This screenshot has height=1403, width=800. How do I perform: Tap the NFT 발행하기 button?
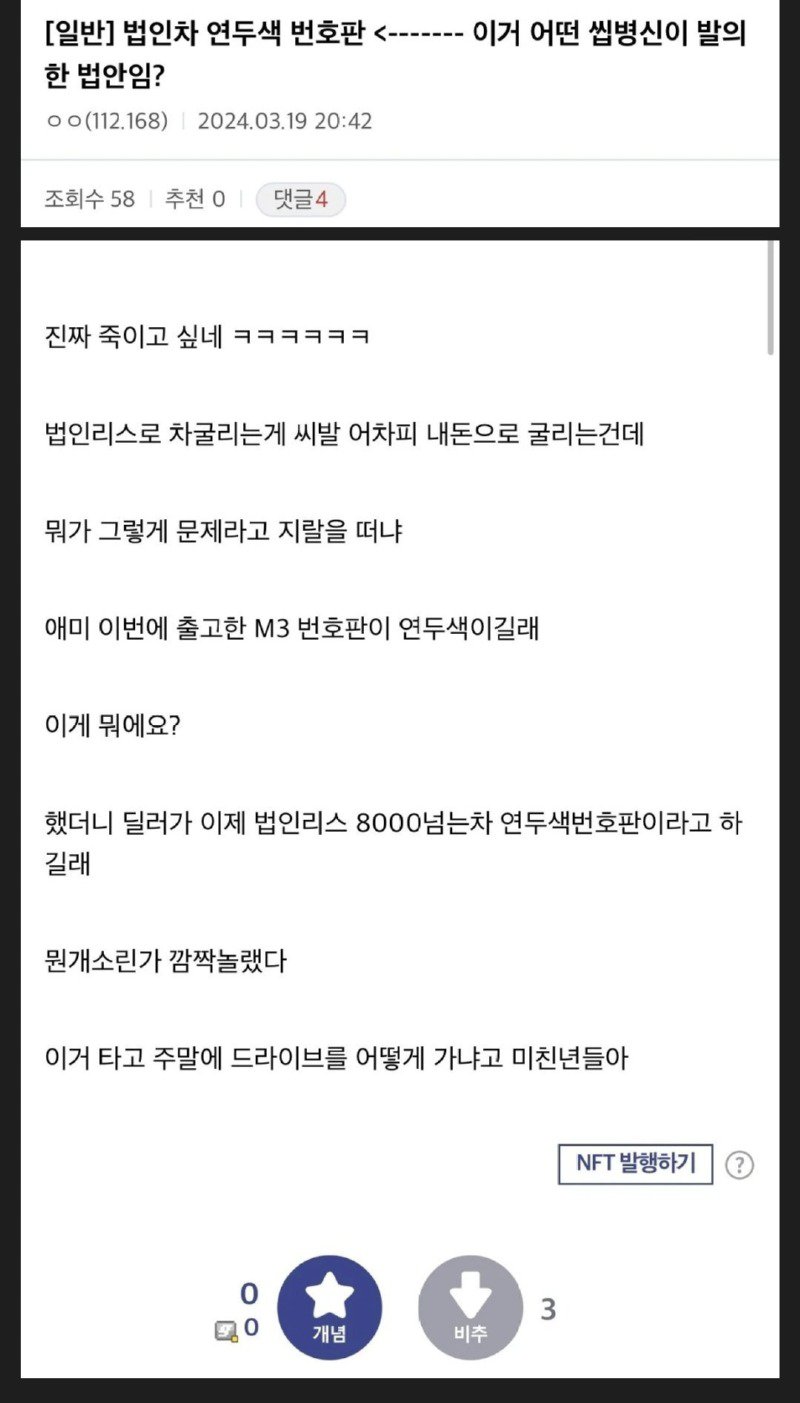[x=635, y=1164]
